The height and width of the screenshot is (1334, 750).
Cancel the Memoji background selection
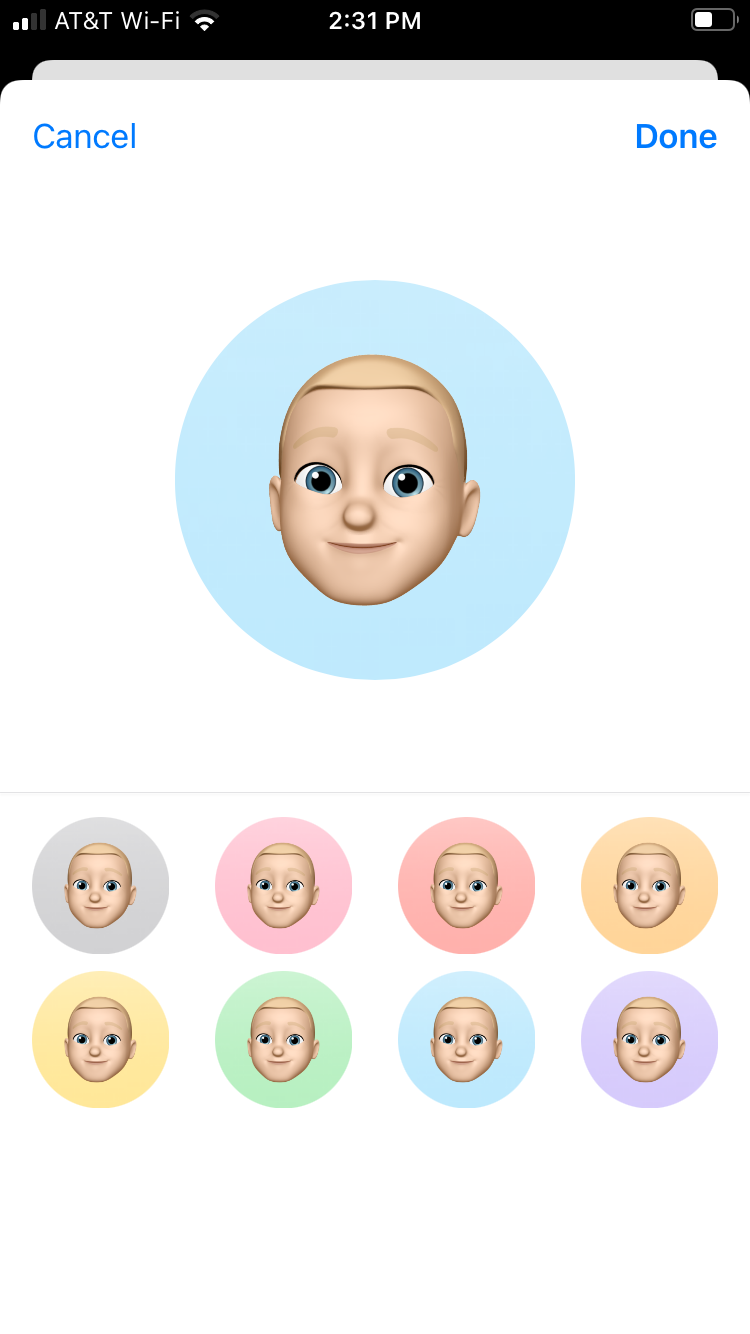(x=84, y=136)
